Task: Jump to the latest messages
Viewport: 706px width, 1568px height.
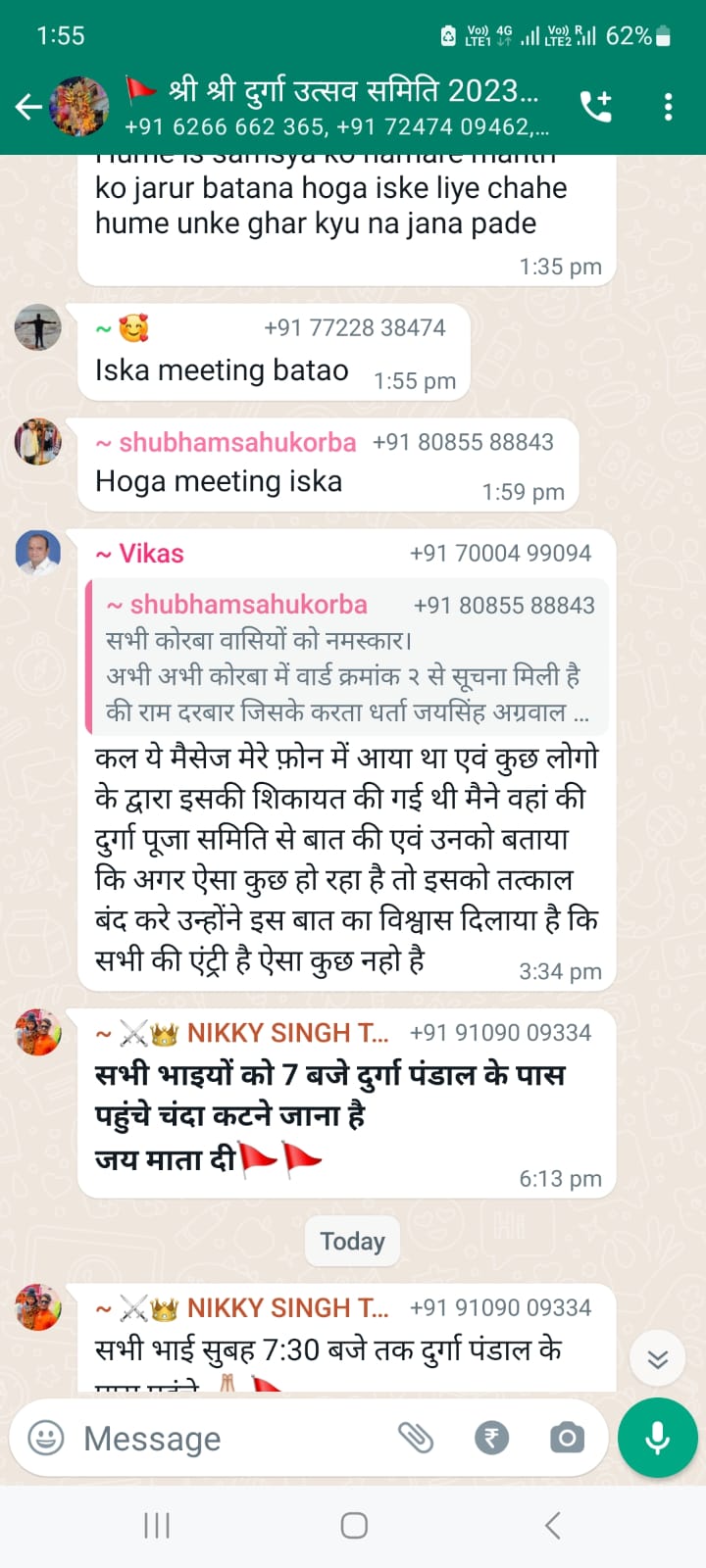Action: click(x=657, y=1358)
